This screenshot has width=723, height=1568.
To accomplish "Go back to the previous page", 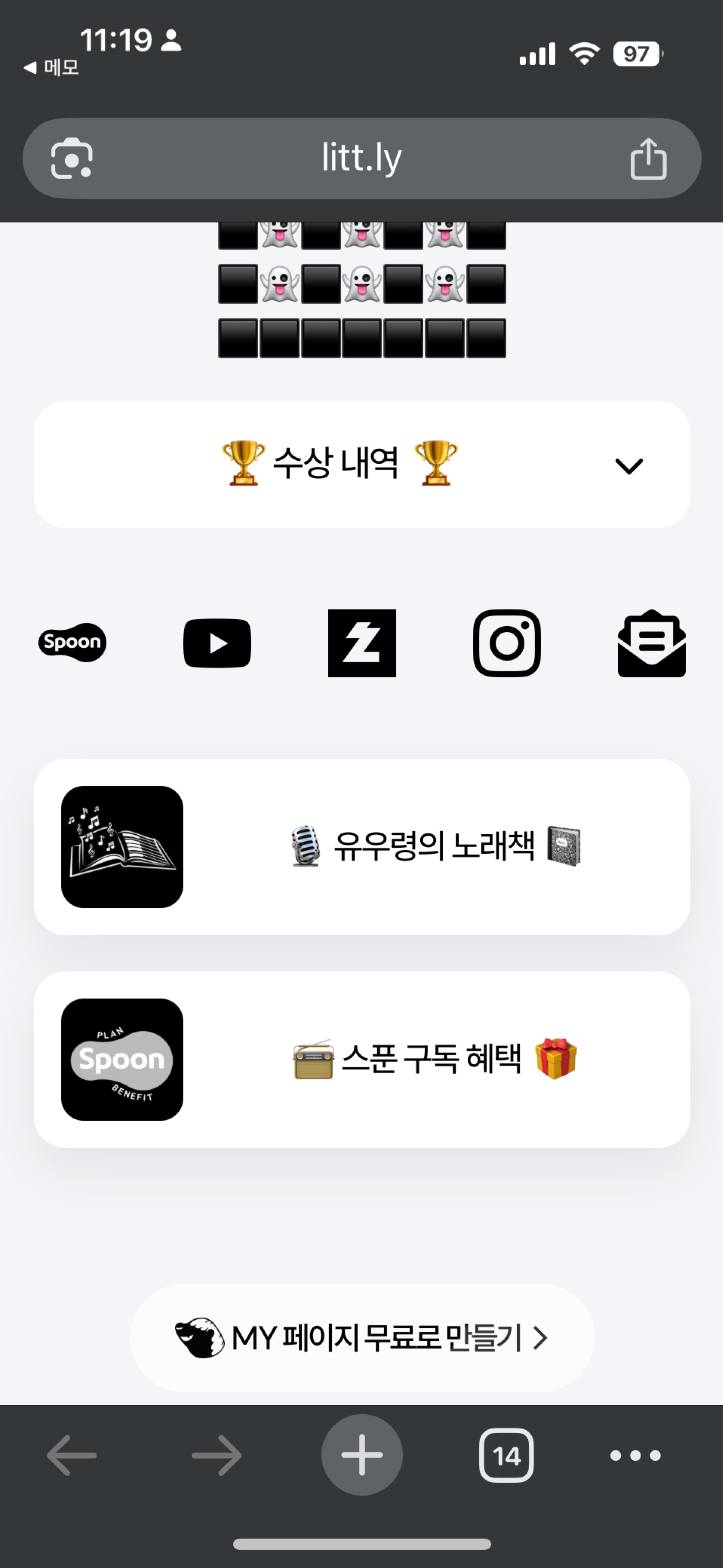I will click(72, 1455).
